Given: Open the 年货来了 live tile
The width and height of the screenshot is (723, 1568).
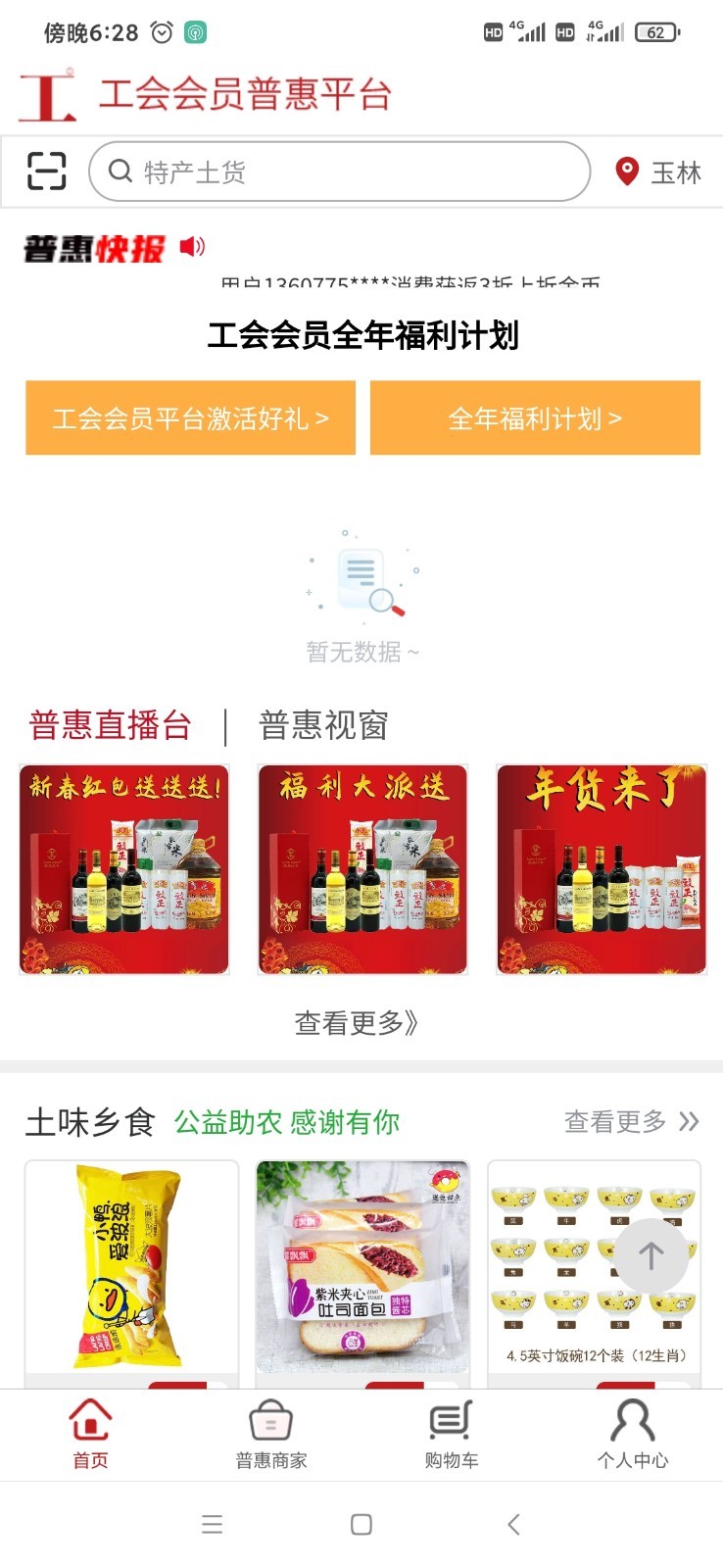Looking at the screenshot, I should 602,869.
